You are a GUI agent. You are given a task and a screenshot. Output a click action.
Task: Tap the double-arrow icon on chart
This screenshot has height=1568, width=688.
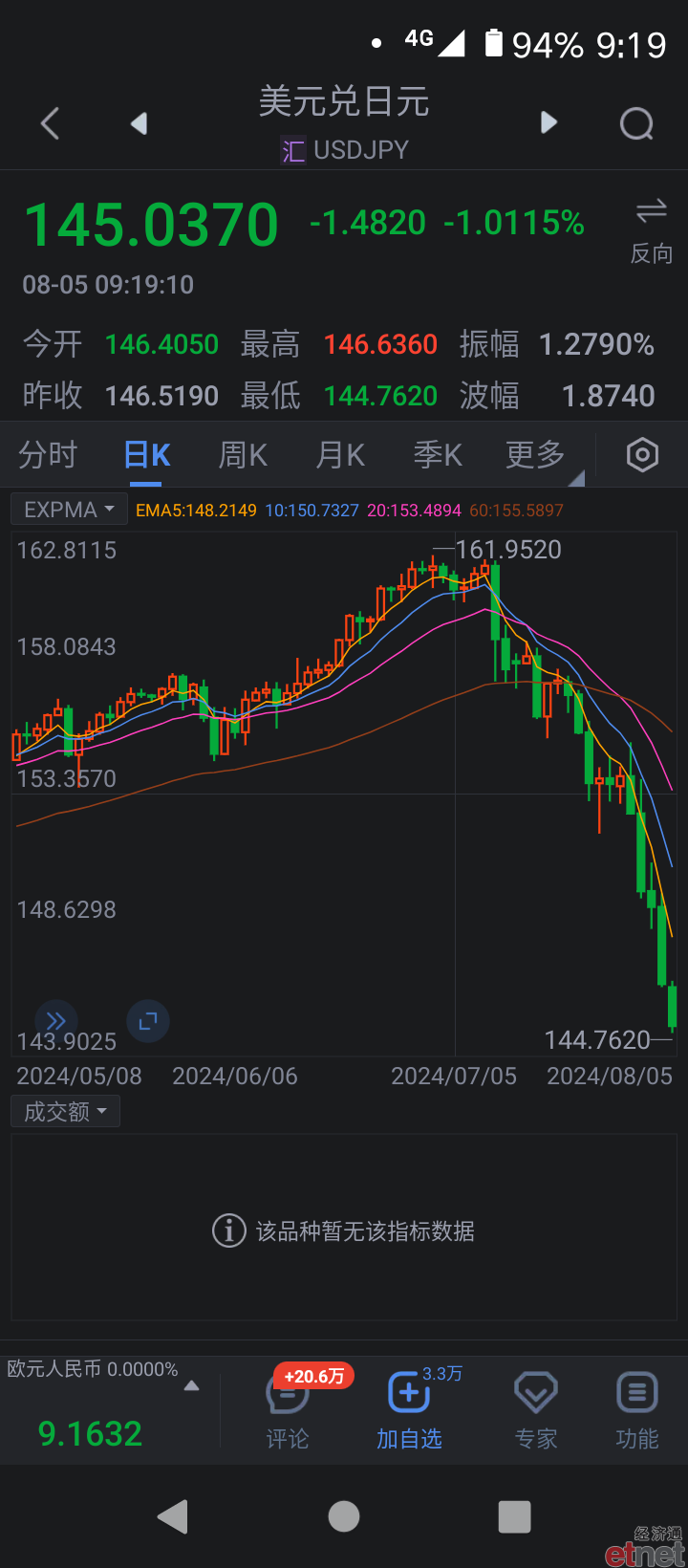(56, 1021)
